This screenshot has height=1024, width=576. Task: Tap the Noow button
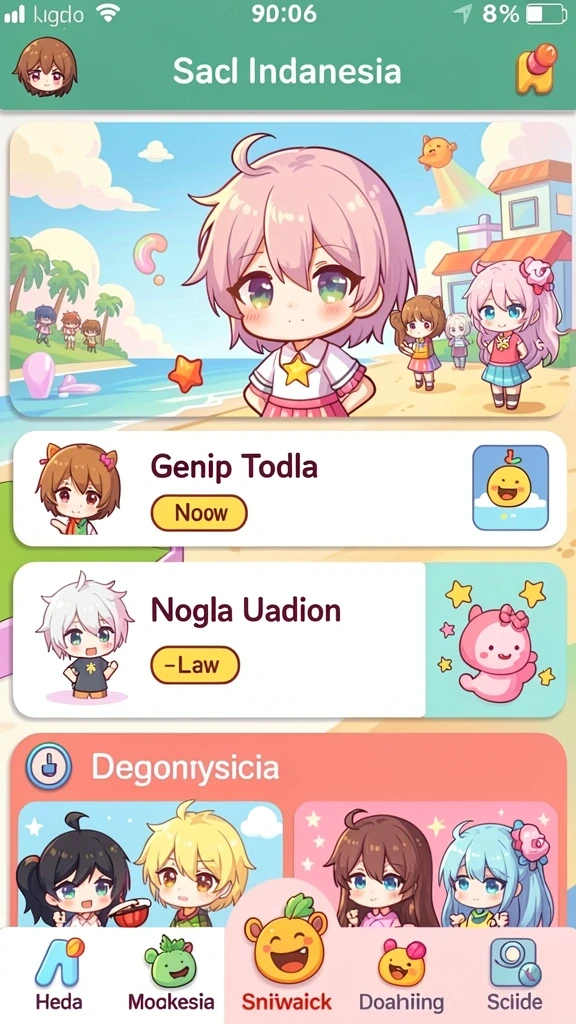(199, 513)
